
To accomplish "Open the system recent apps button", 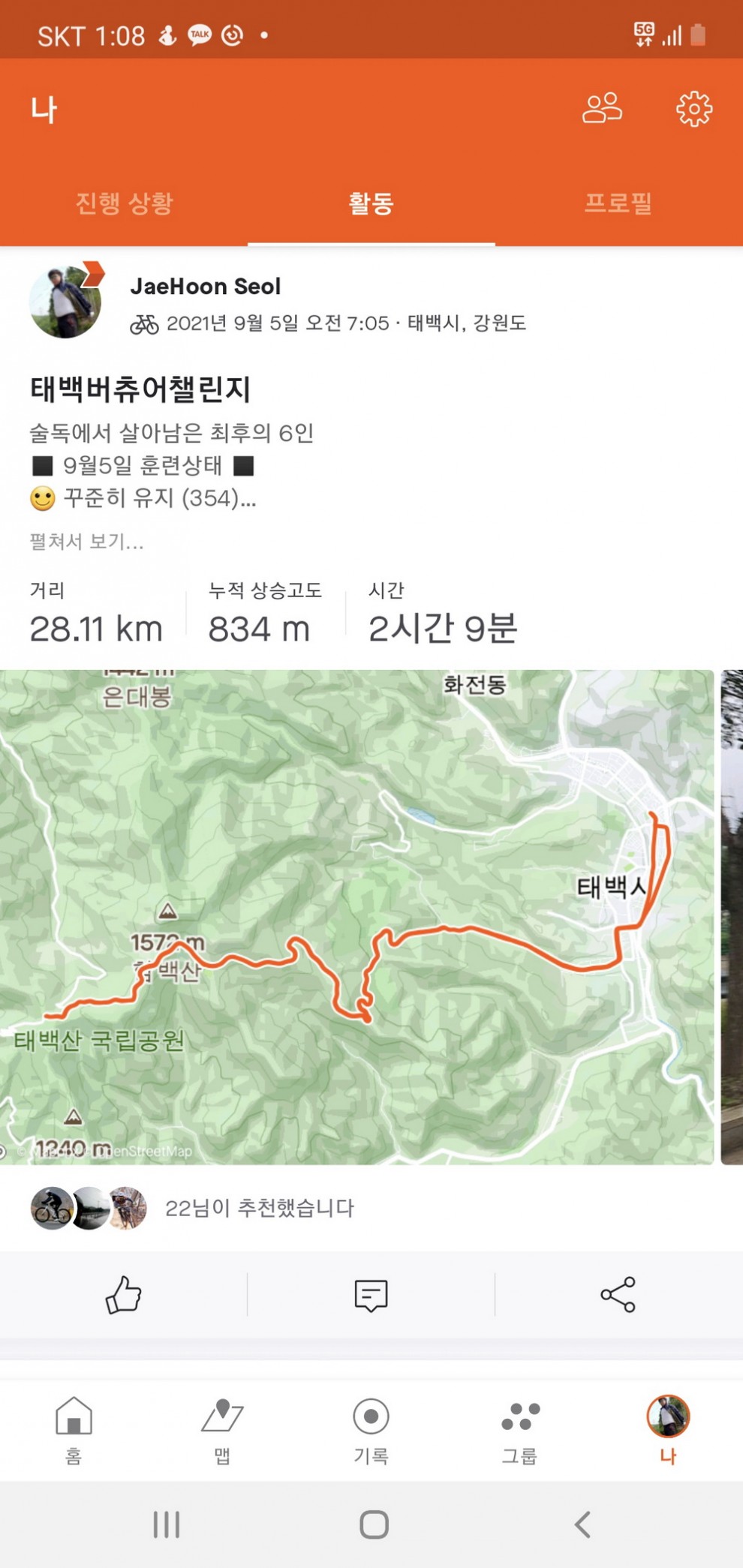I will tap(166, 1524).
